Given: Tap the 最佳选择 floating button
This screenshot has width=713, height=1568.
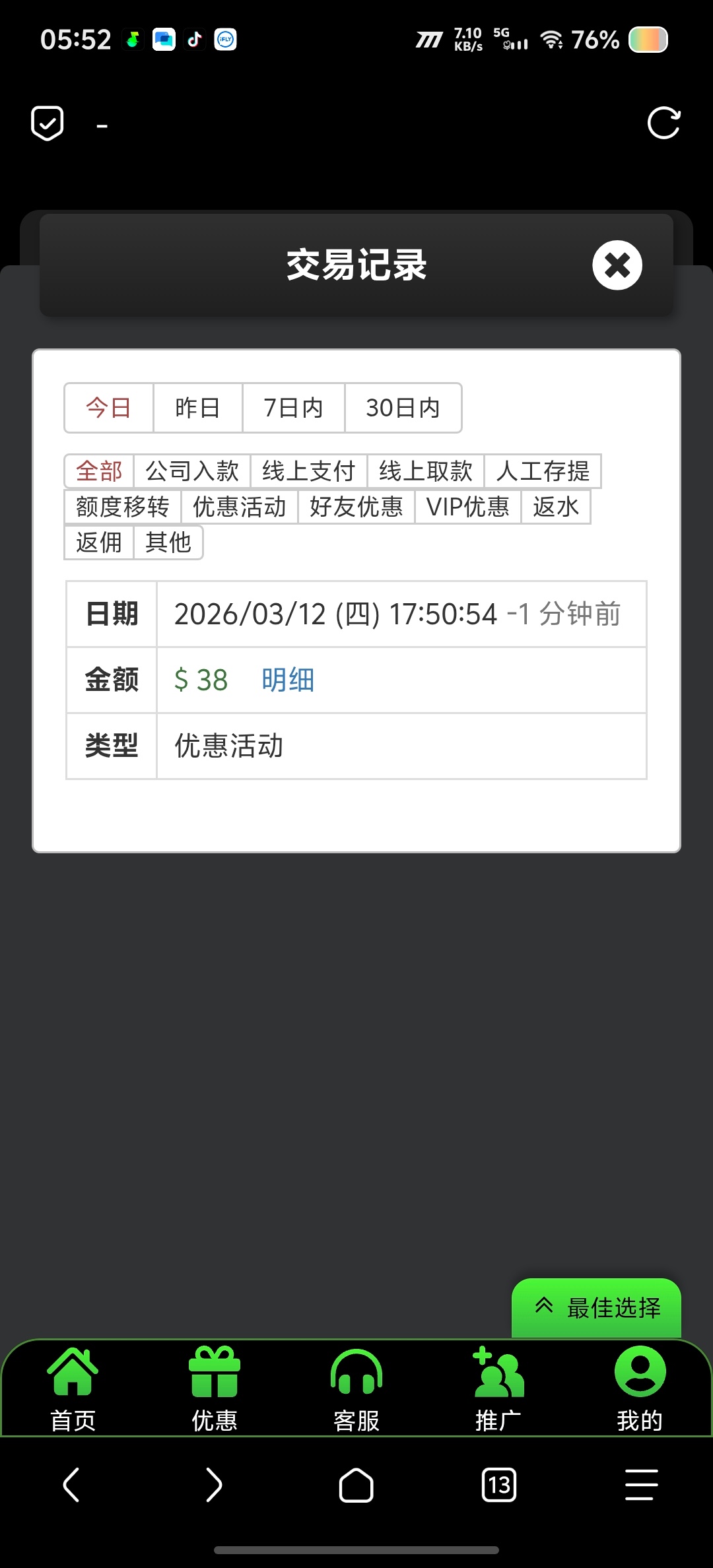Looking at the screenshot, I should click(x=597, y=1308).
